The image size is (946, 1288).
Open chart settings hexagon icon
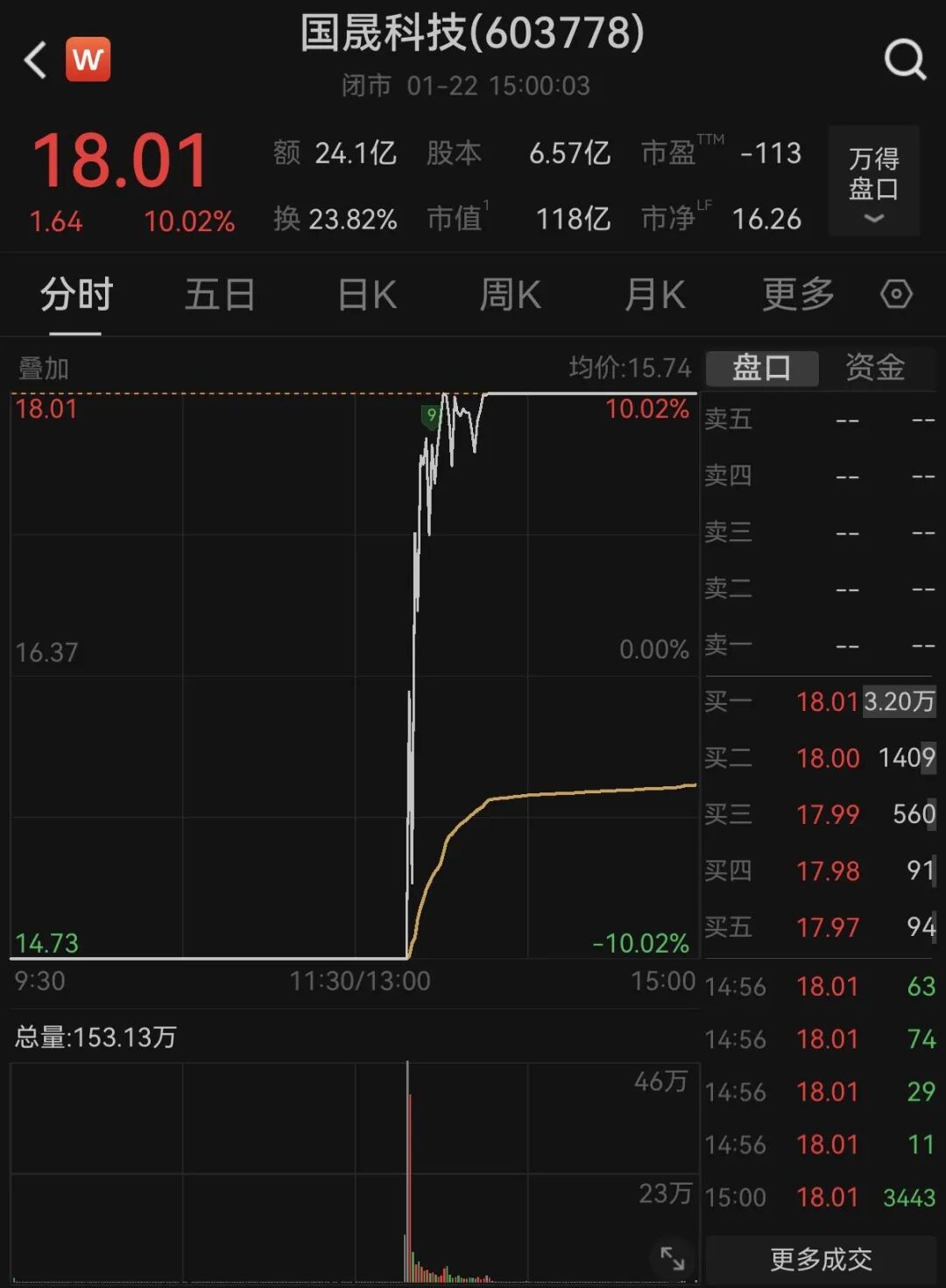click(x=896, y=294)
